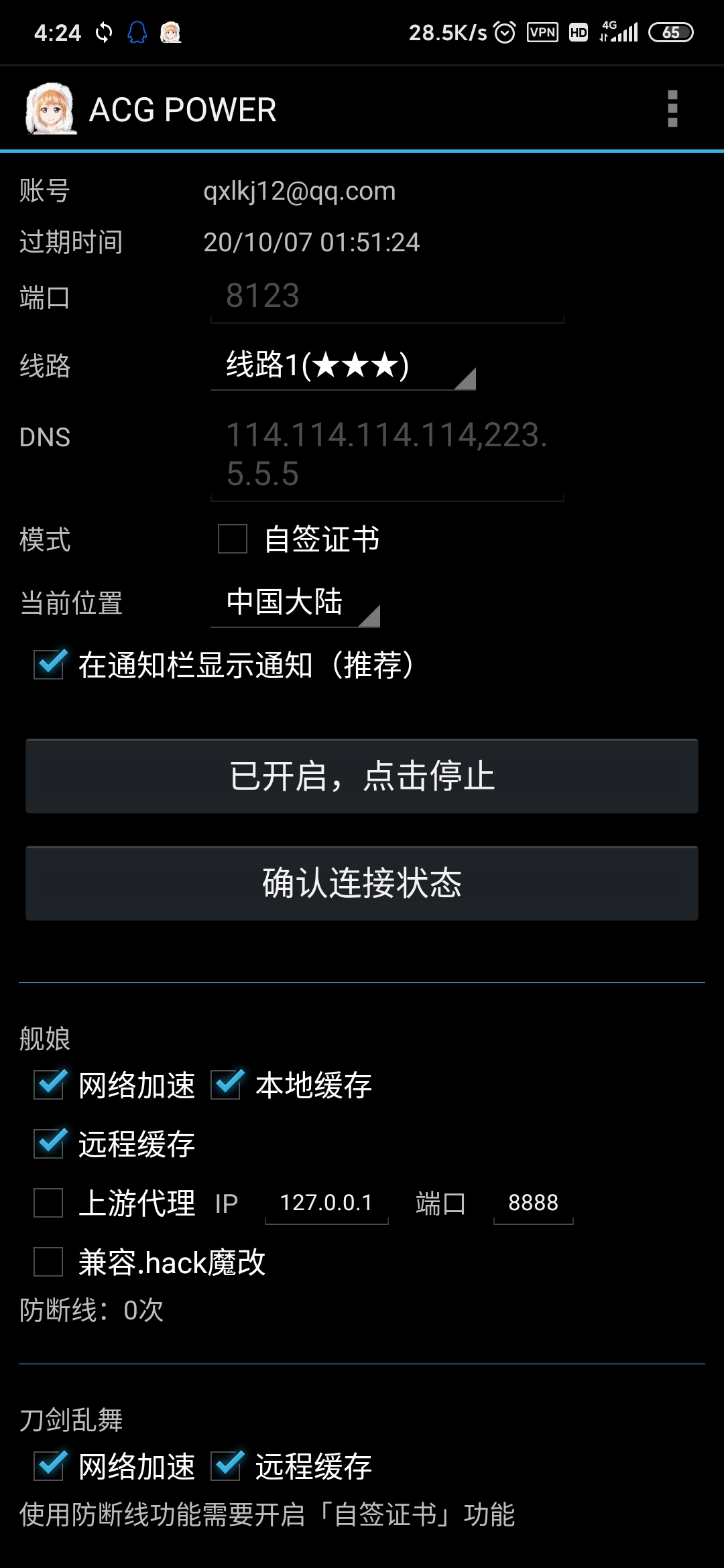Enable the 上游代理 option
The height and width of the screenshot is (1568, 724).
coord(48,1203)
